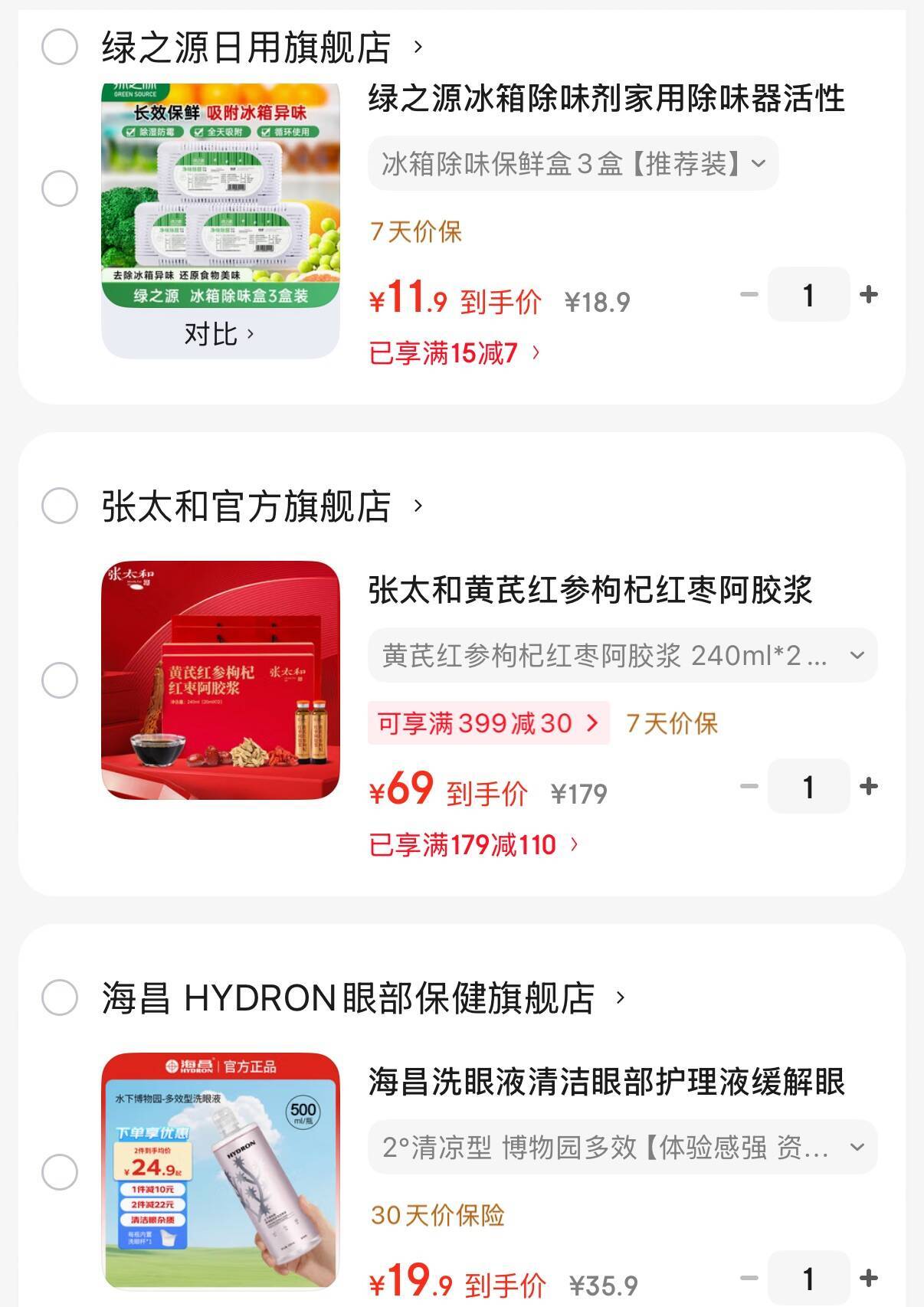The width and height of the screenshot is (924, 1307).
Task: View 已享满15减7 discount details
Action: pos(454,353)
